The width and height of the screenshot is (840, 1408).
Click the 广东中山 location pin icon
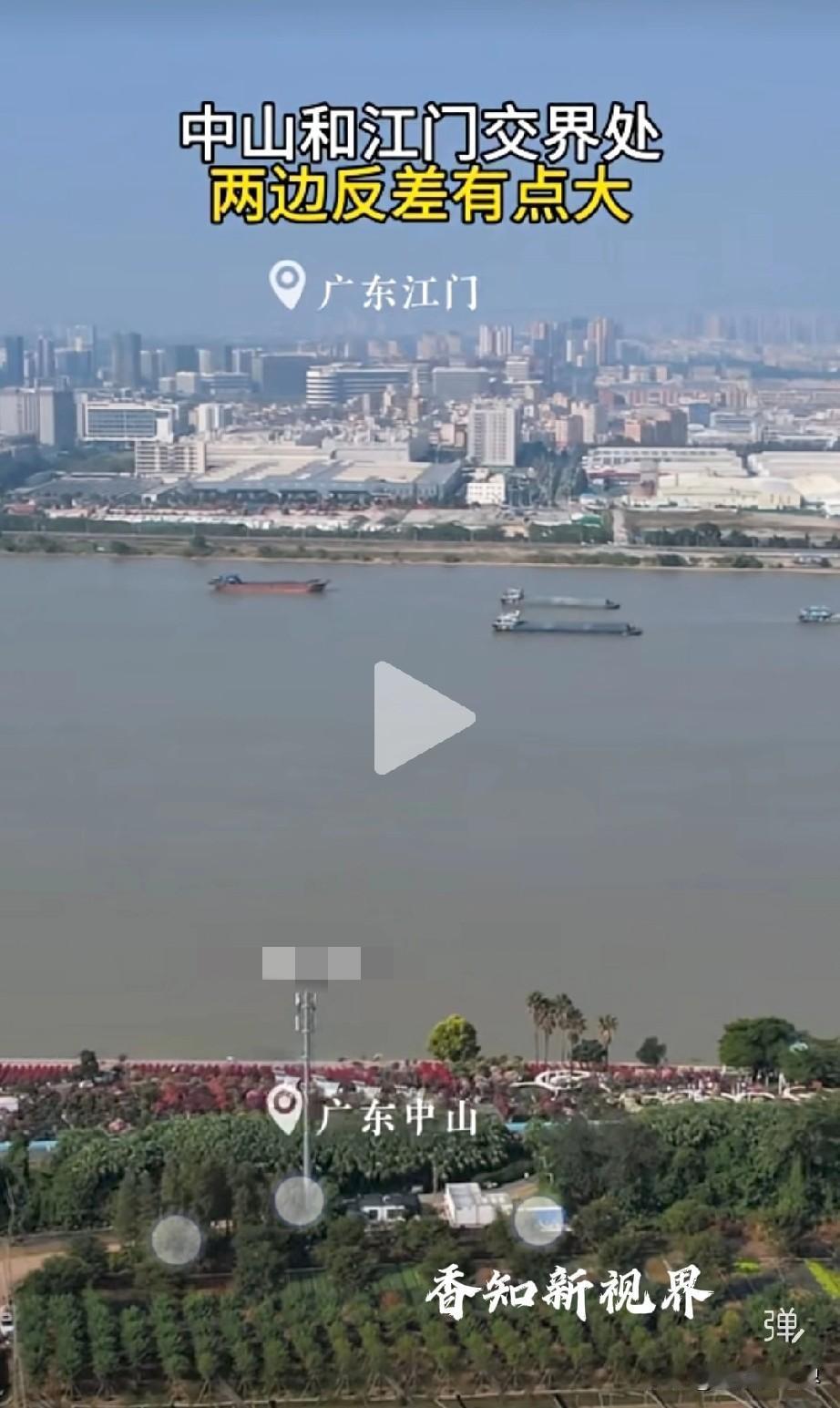click(x=285, y=1105)
